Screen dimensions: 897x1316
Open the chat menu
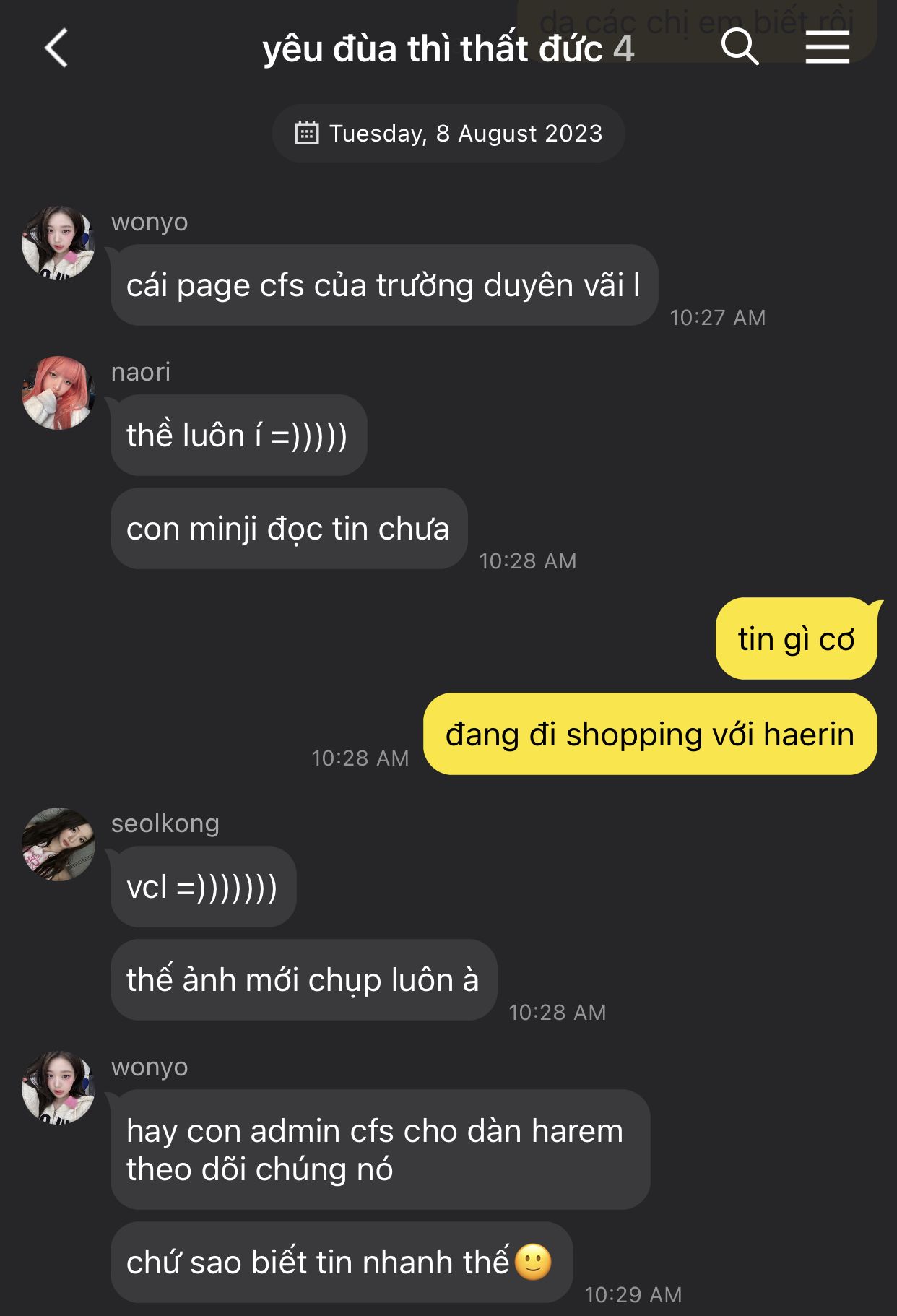[x=827, y=48]
